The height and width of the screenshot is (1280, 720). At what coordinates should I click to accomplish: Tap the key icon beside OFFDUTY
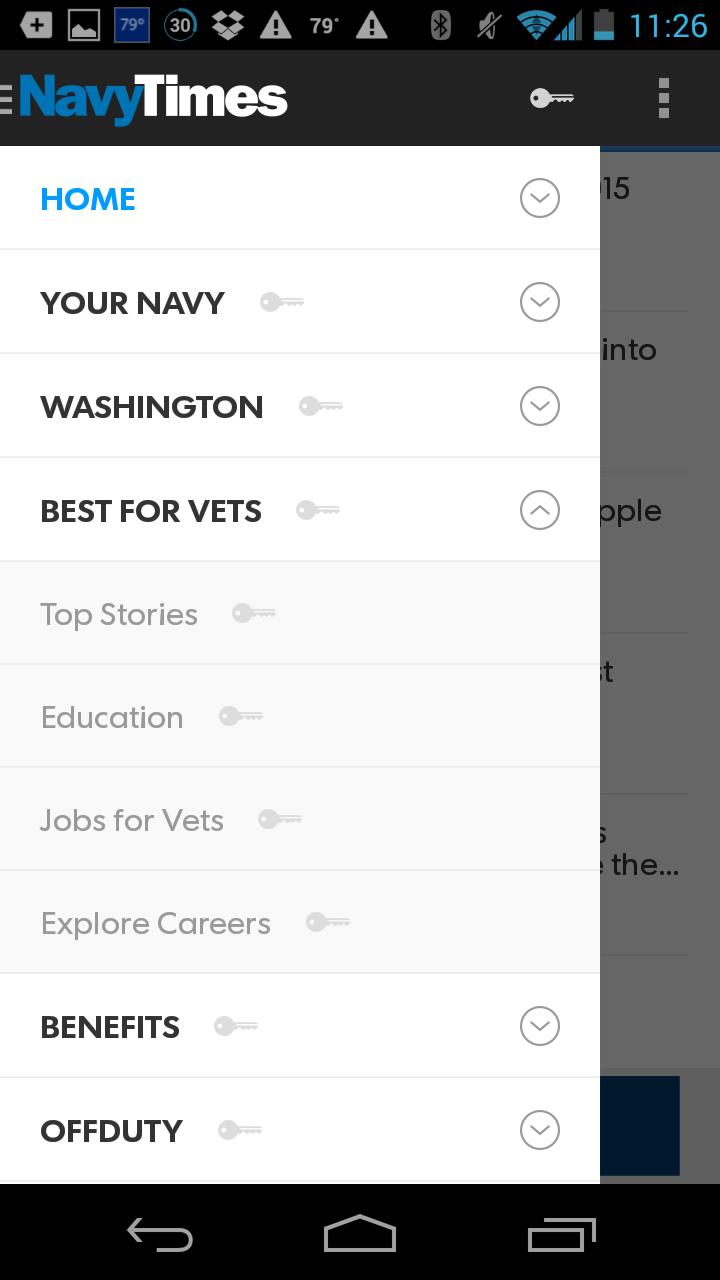239,1130
